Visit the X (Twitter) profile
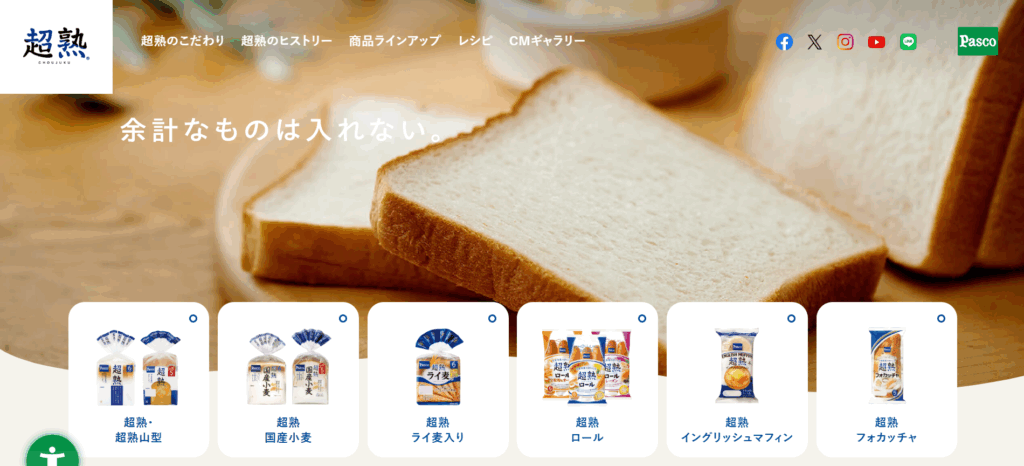 click(x=815, y=42)
